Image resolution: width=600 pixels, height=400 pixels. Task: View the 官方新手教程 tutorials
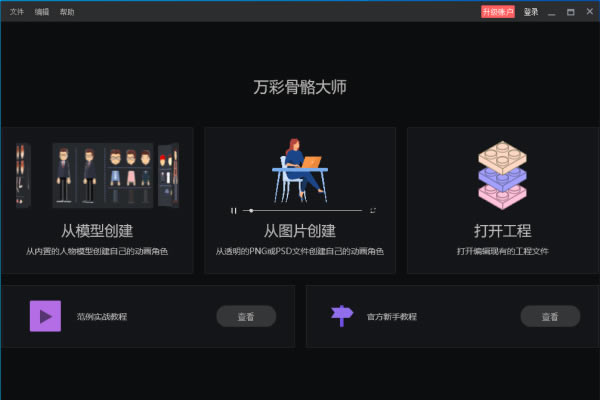pos(550,316)
